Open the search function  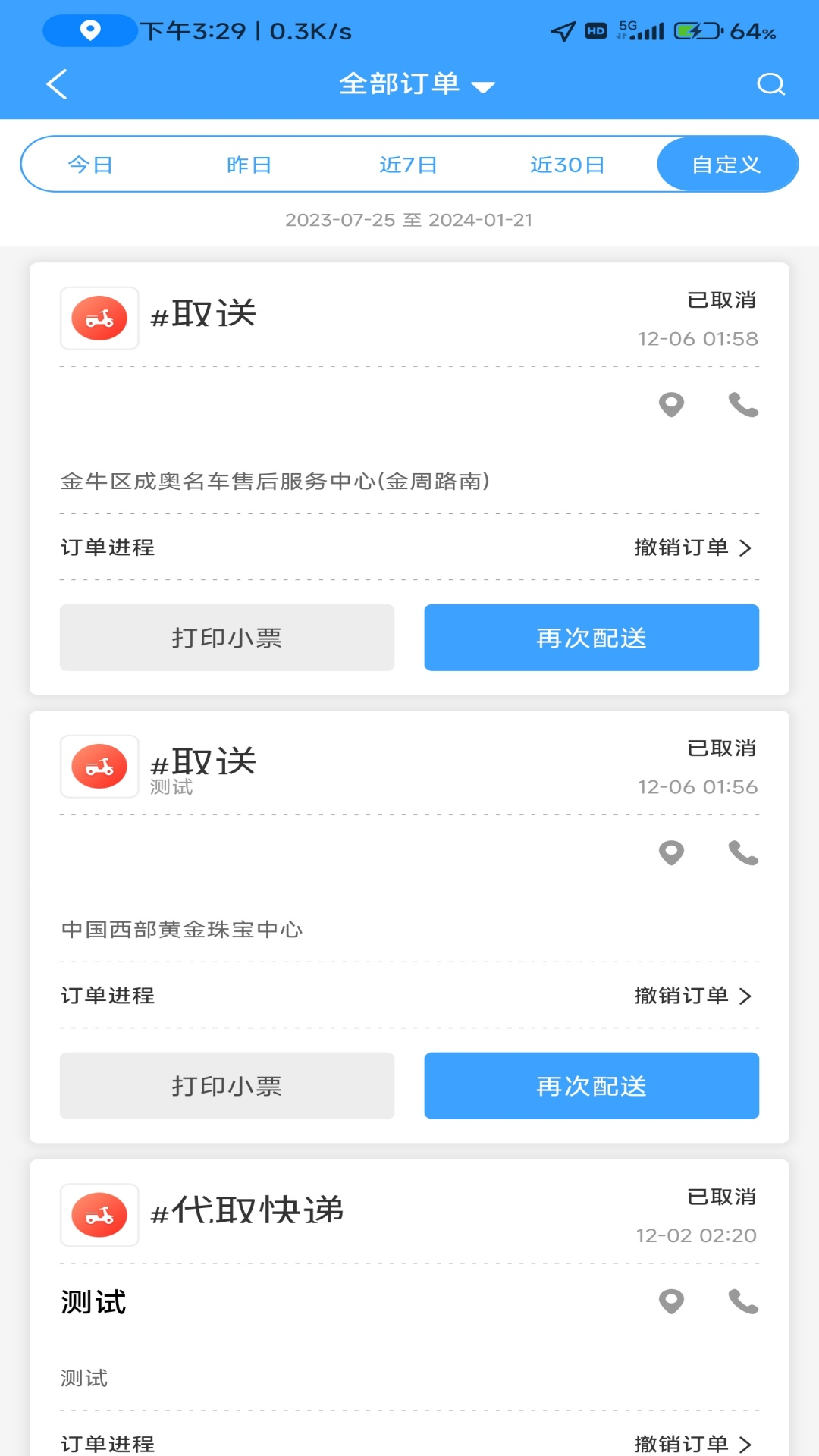click(x=771, y=84)
